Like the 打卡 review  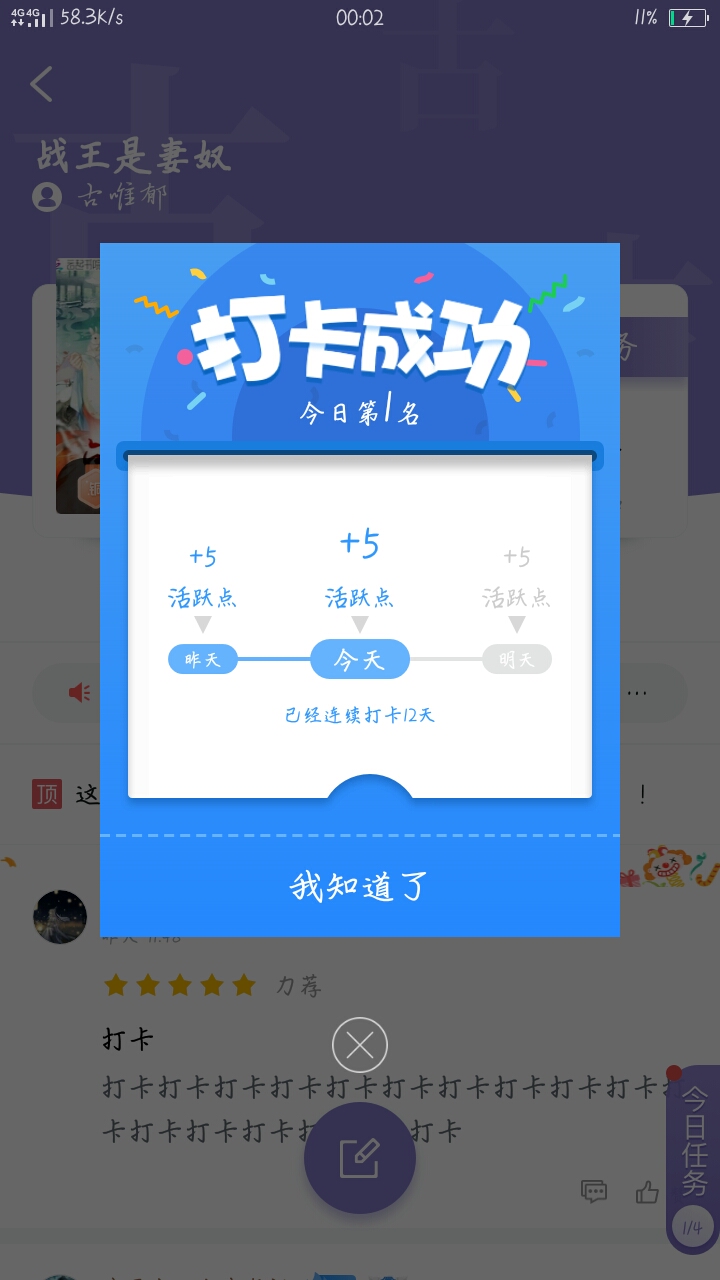647,1191
